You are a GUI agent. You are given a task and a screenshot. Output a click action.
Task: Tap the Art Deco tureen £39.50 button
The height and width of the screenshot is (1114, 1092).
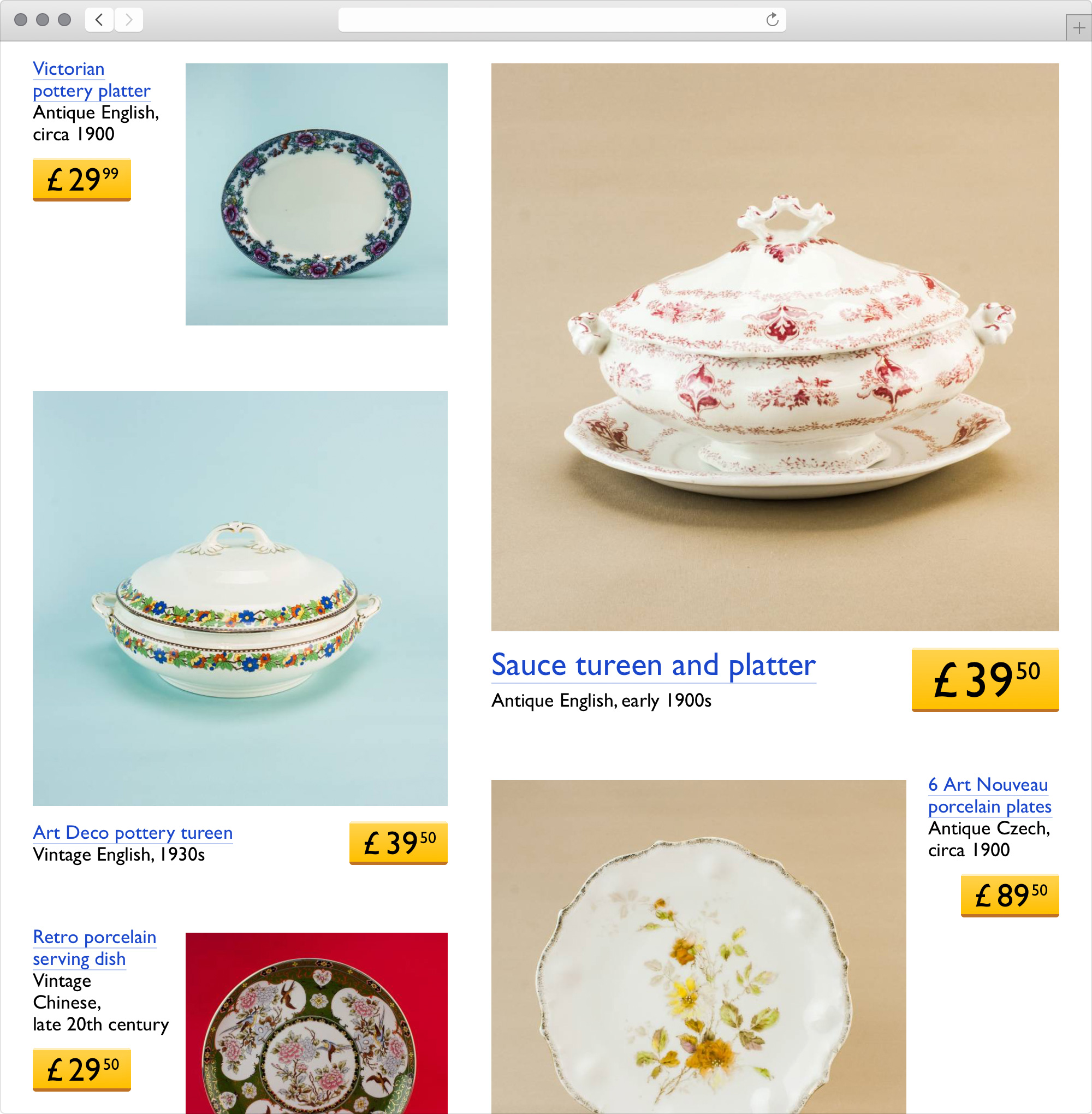(x=398, y=843)
